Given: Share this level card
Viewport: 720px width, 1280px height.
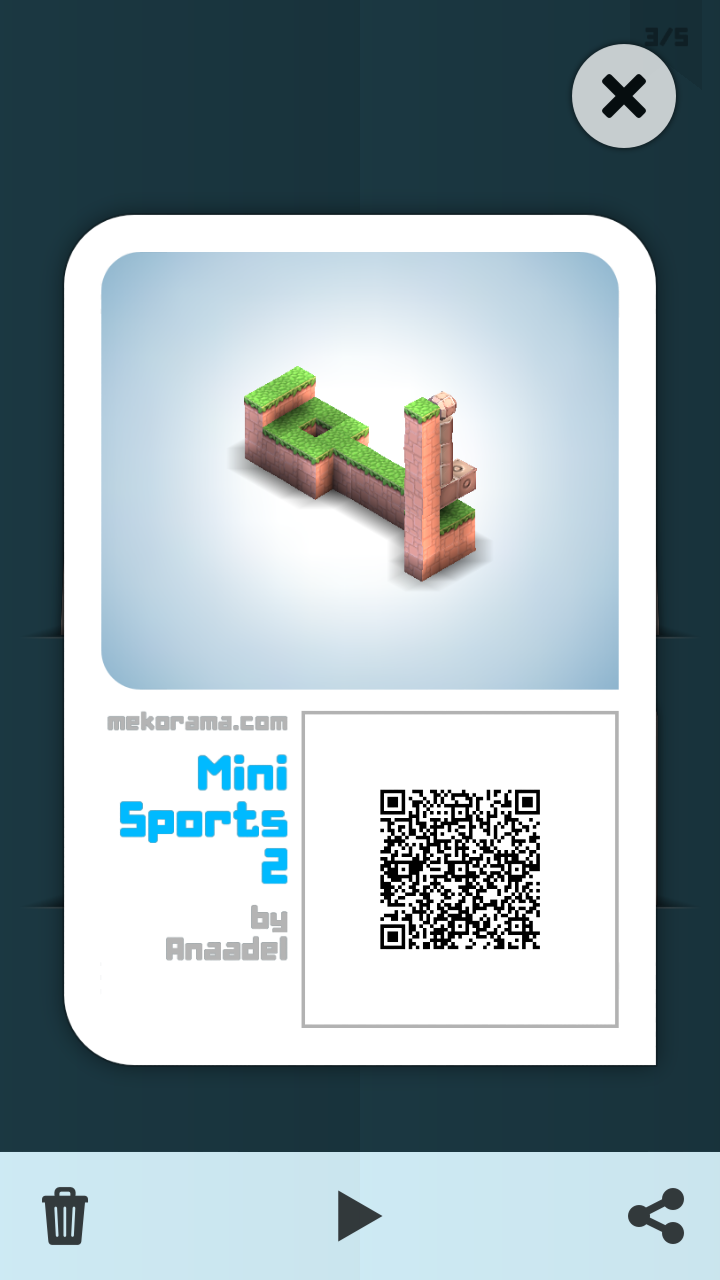Looking at the screenshot, I should click(656, 1216).
